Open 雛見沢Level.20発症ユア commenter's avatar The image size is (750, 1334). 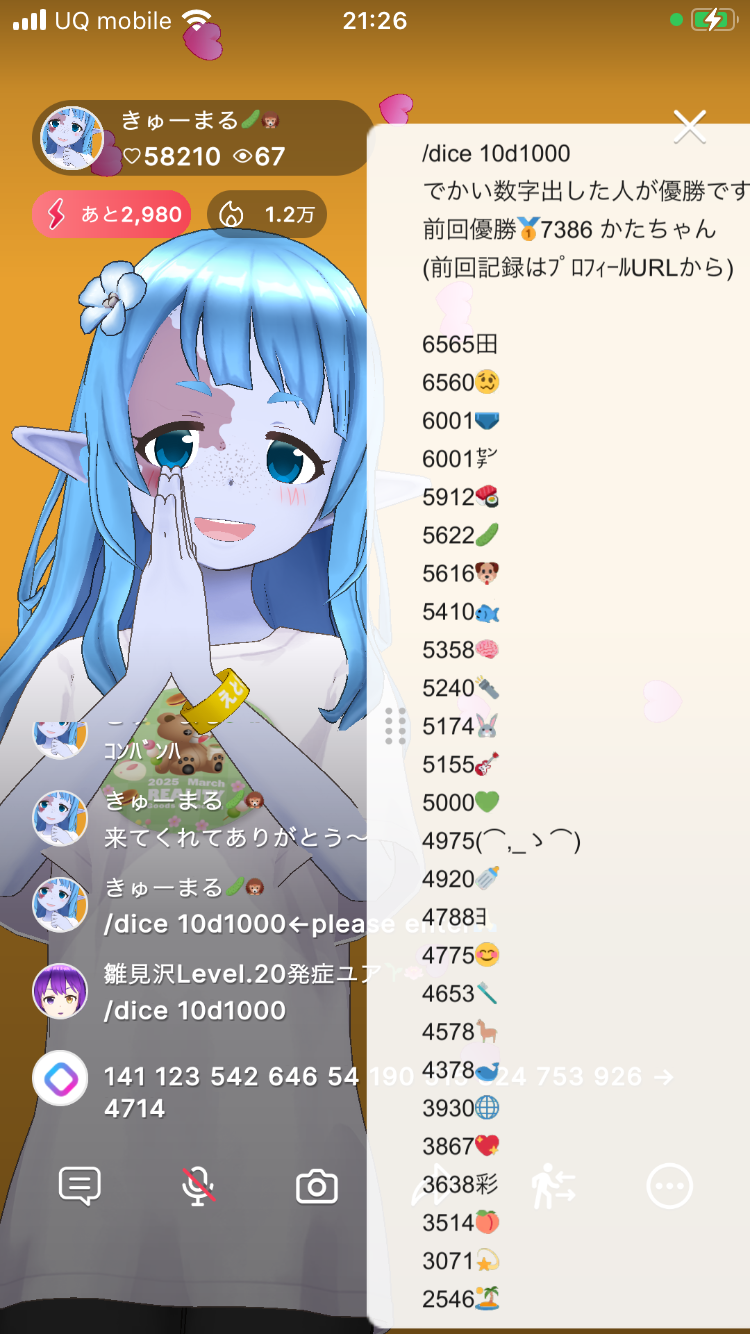point(60,991)
